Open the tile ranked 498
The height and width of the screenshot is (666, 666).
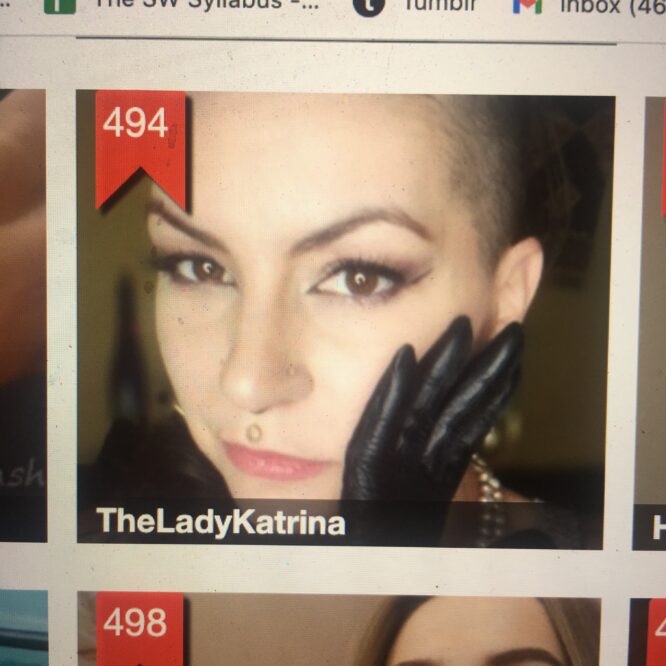pyautogui.click(x=340, y=630)
